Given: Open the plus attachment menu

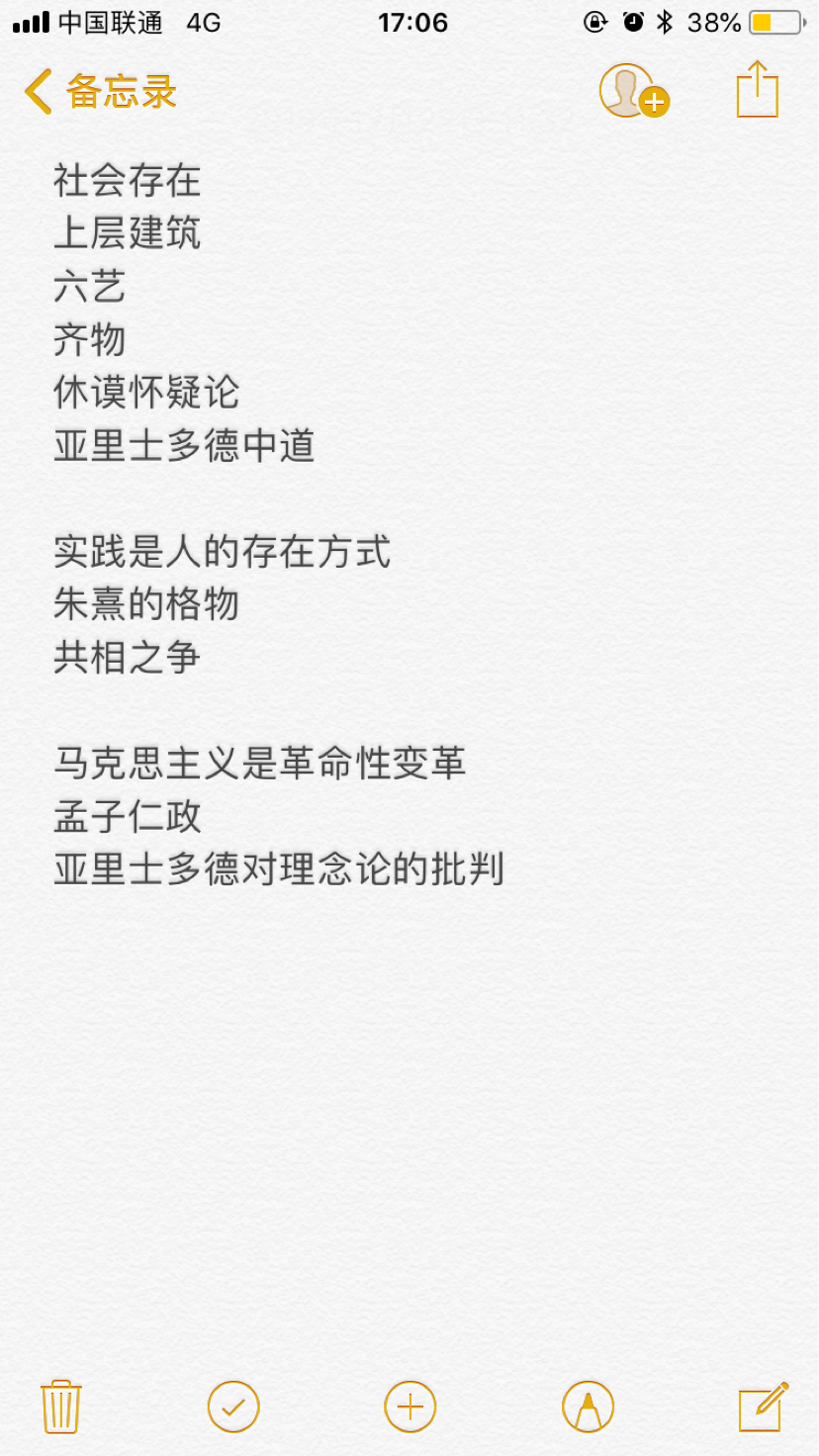Looking at the screenshot, I should (x=410, y=1407).
